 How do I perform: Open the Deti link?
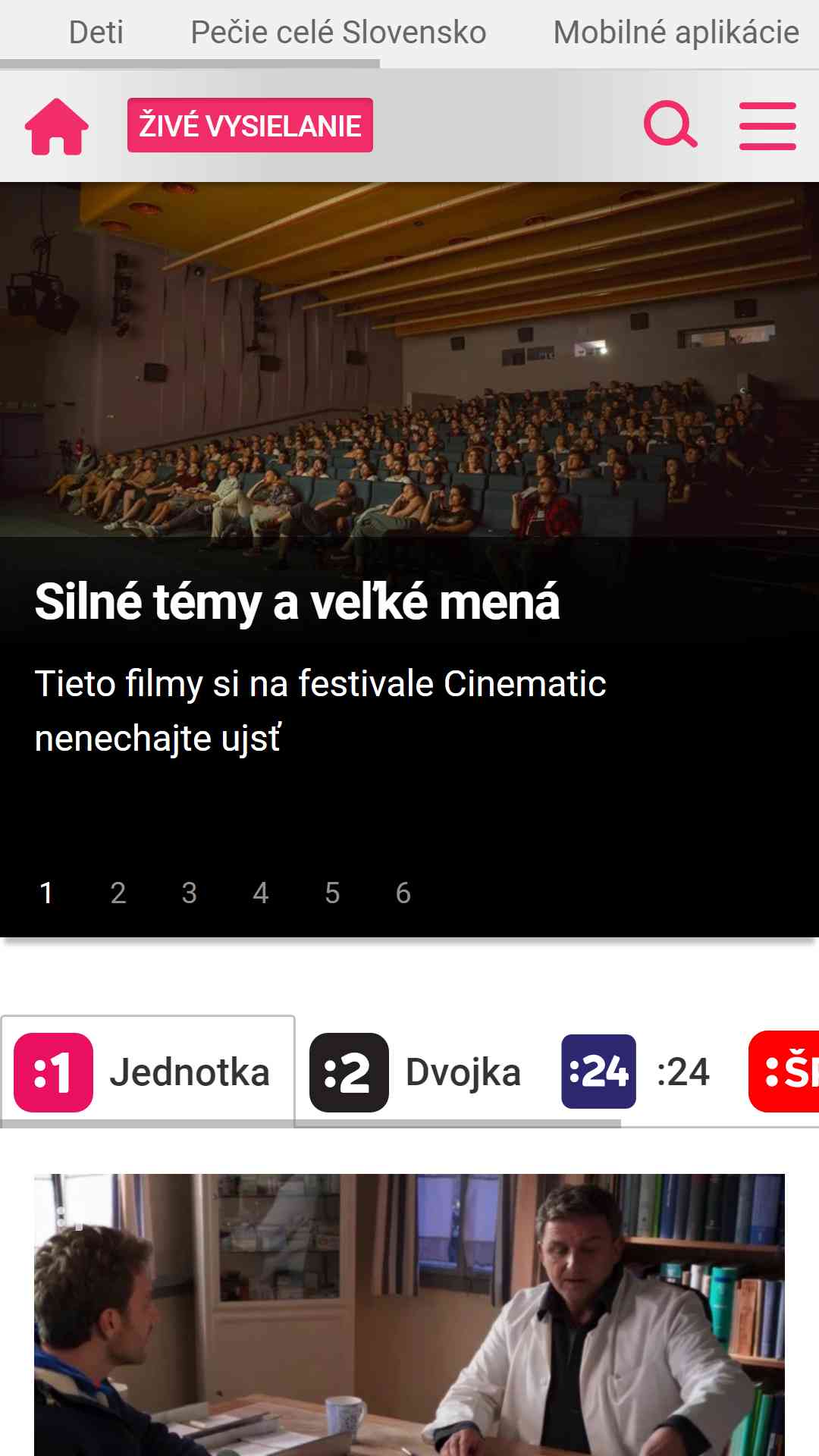point(96,33)
